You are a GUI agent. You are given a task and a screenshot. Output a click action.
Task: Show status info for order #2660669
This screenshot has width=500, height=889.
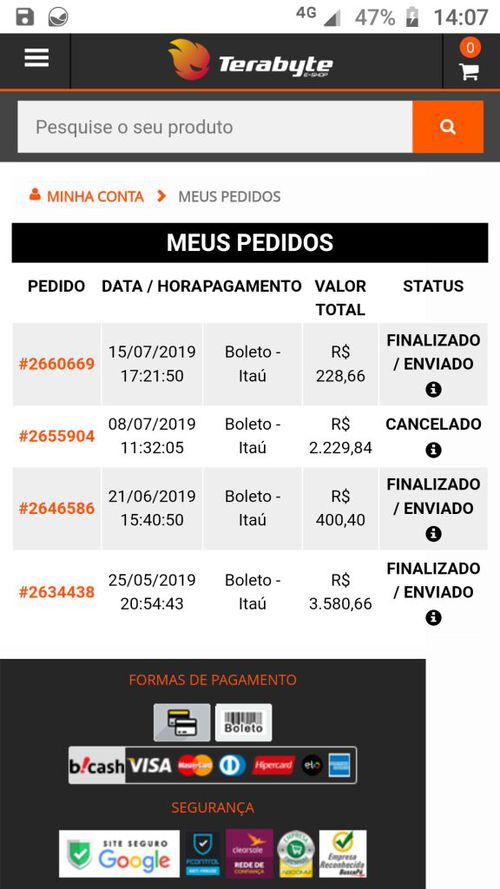click(433, 390)
